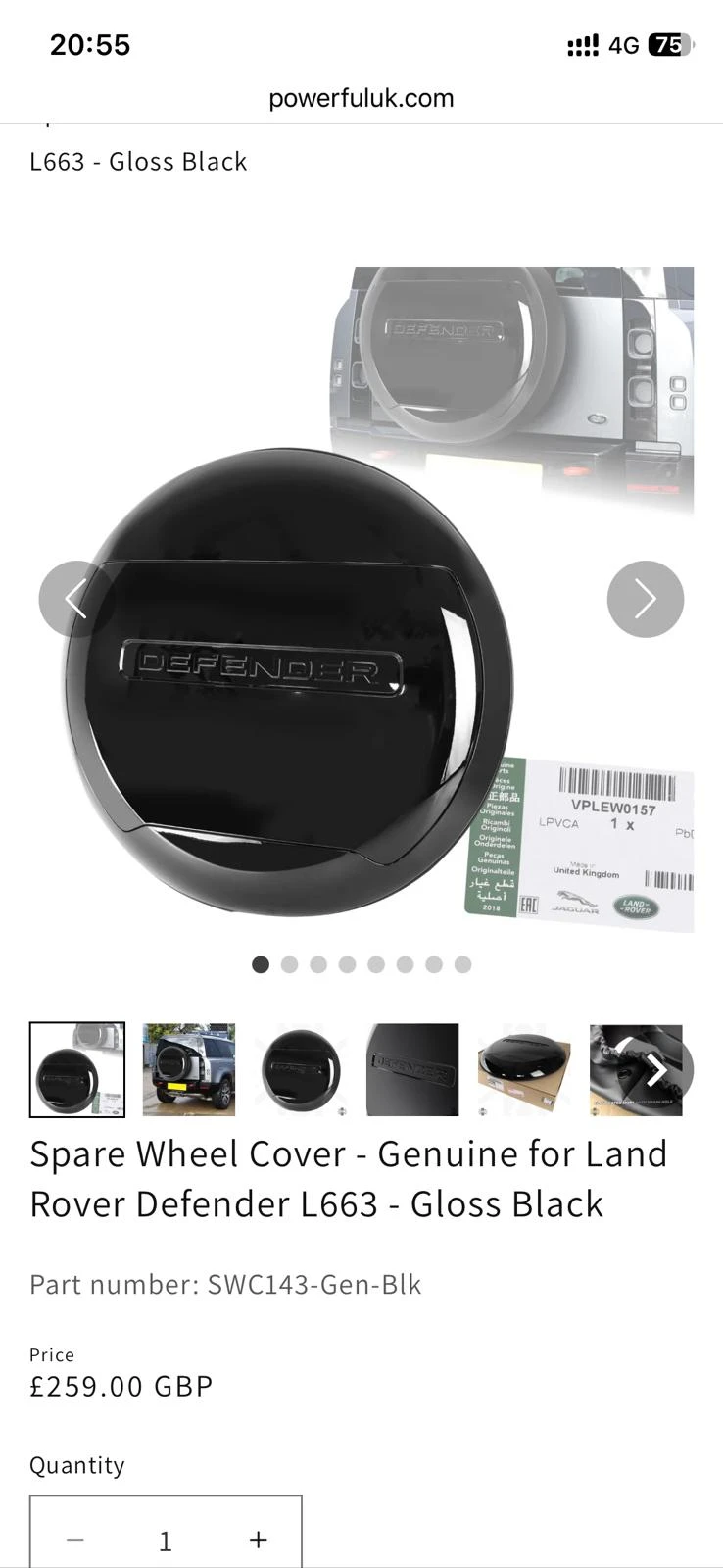Select thumbnail of cover front view
This screenshot has width=723, height=1568.
301,1069
